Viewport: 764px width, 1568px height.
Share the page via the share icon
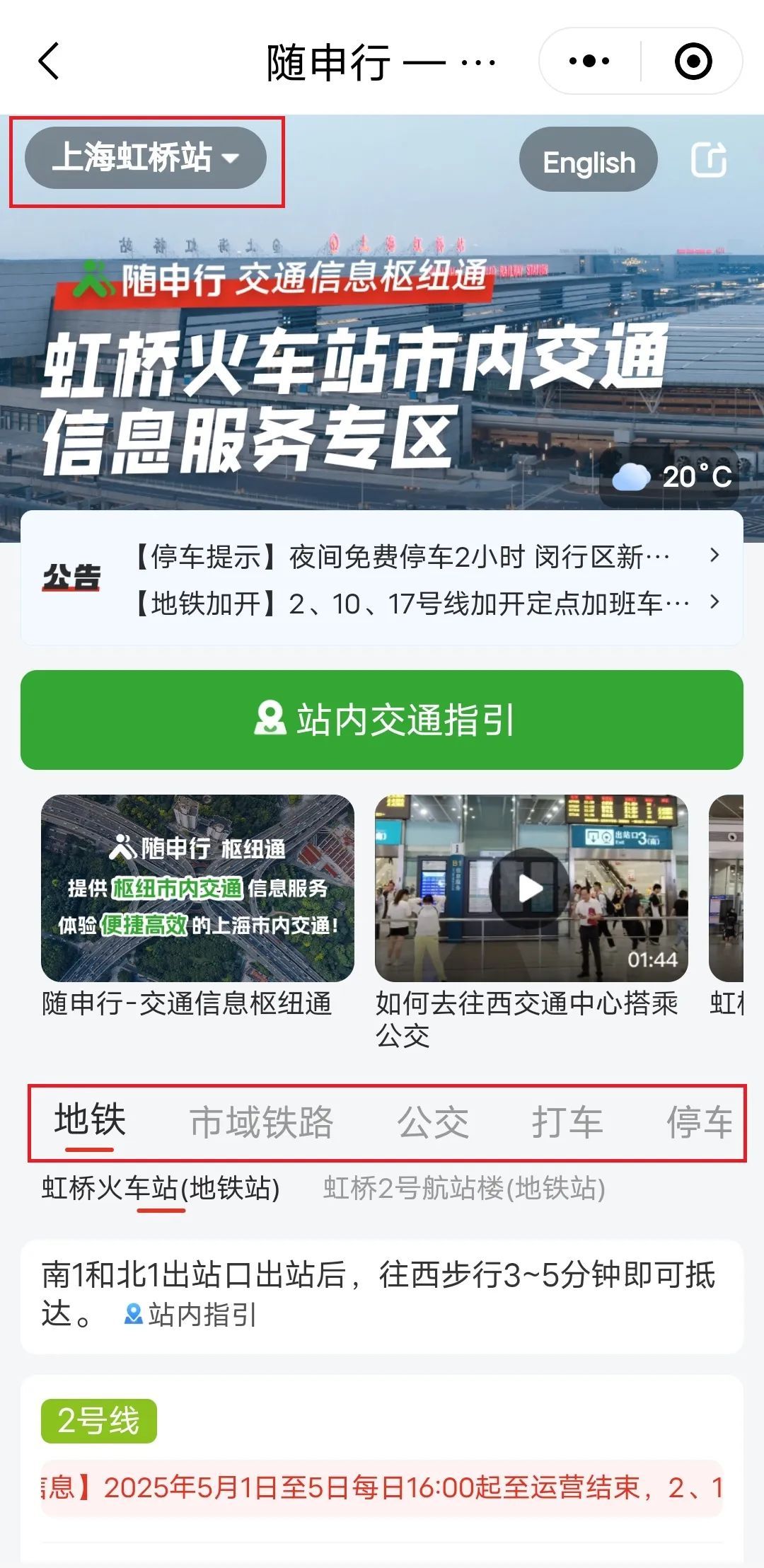(x=708, y=160)
